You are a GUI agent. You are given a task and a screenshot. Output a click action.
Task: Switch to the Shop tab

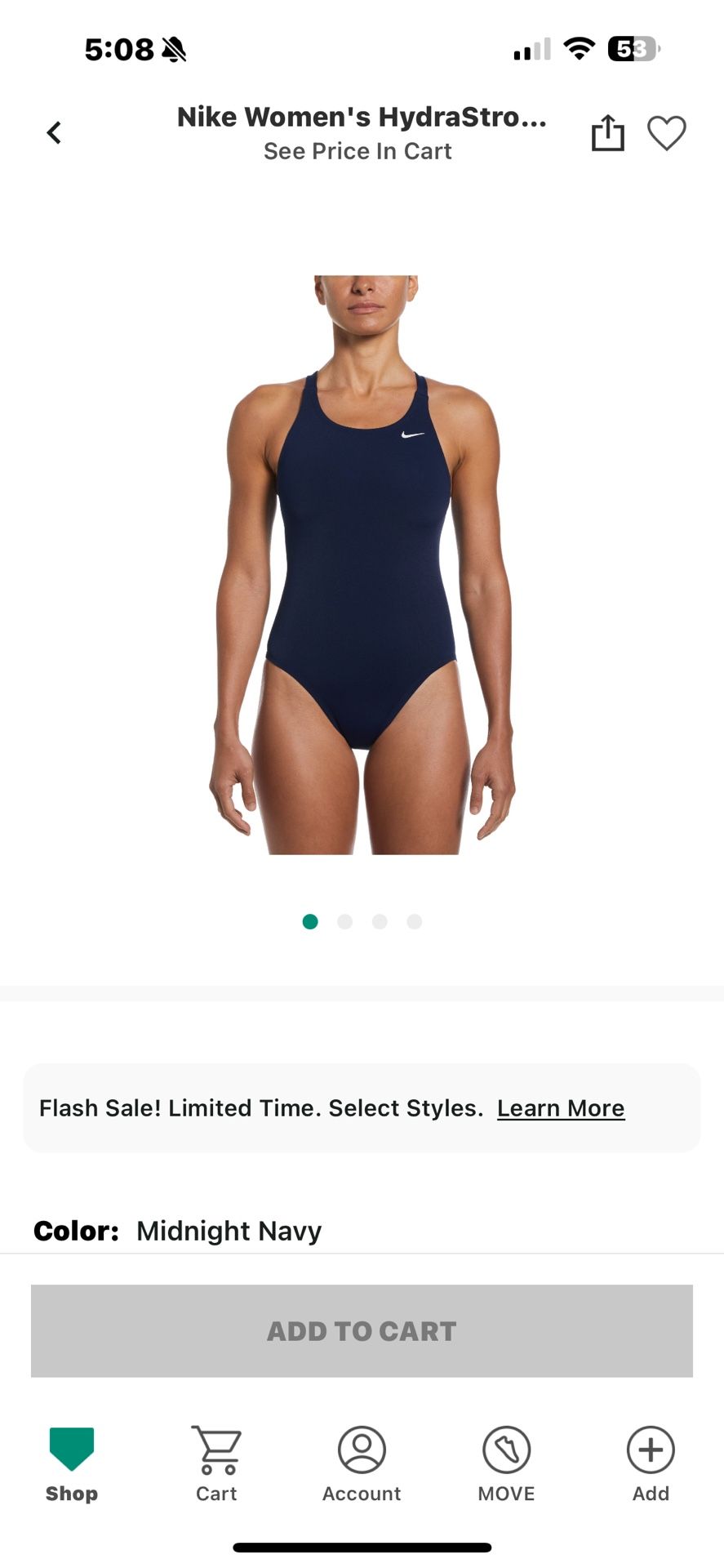click(72, 1465)
